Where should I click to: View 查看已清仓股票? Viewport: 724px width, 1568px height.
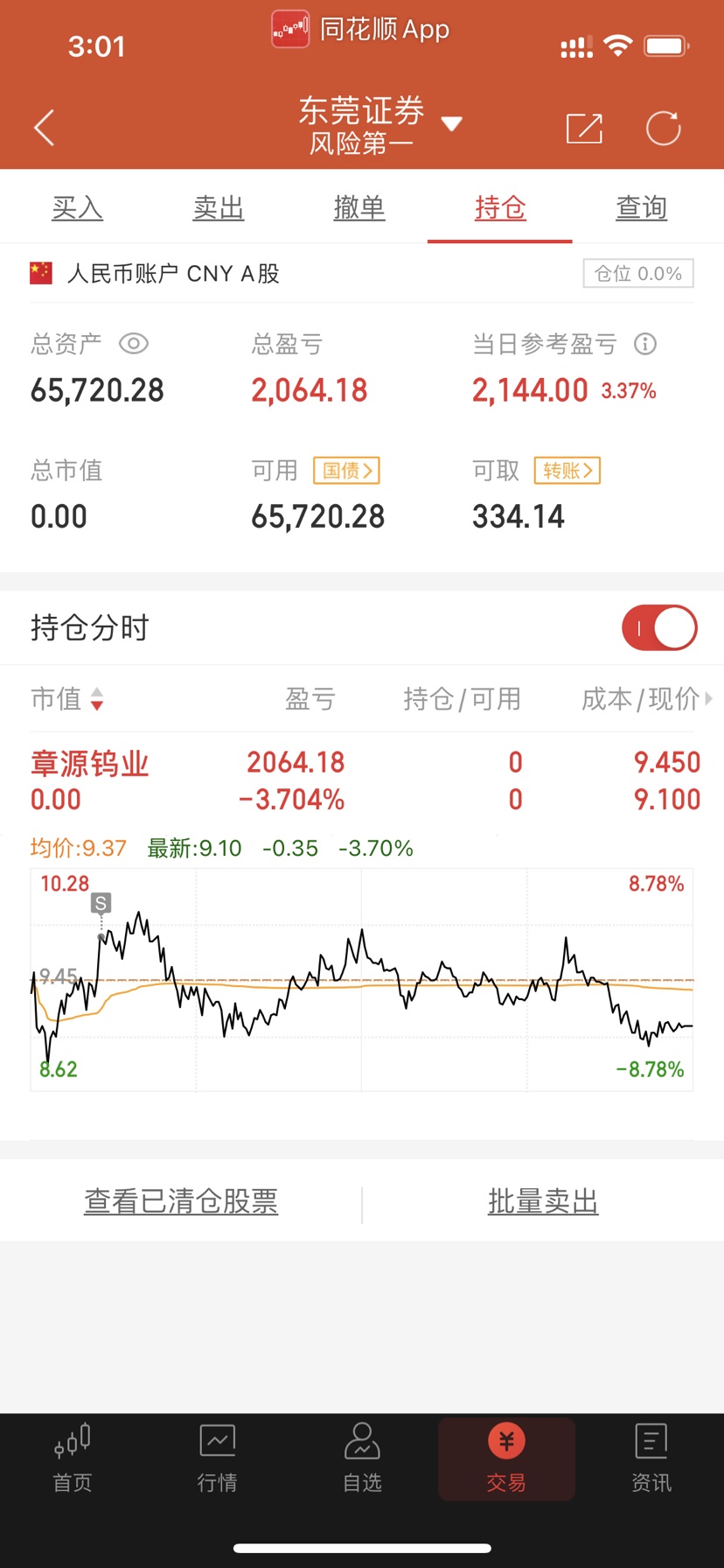181,1201
